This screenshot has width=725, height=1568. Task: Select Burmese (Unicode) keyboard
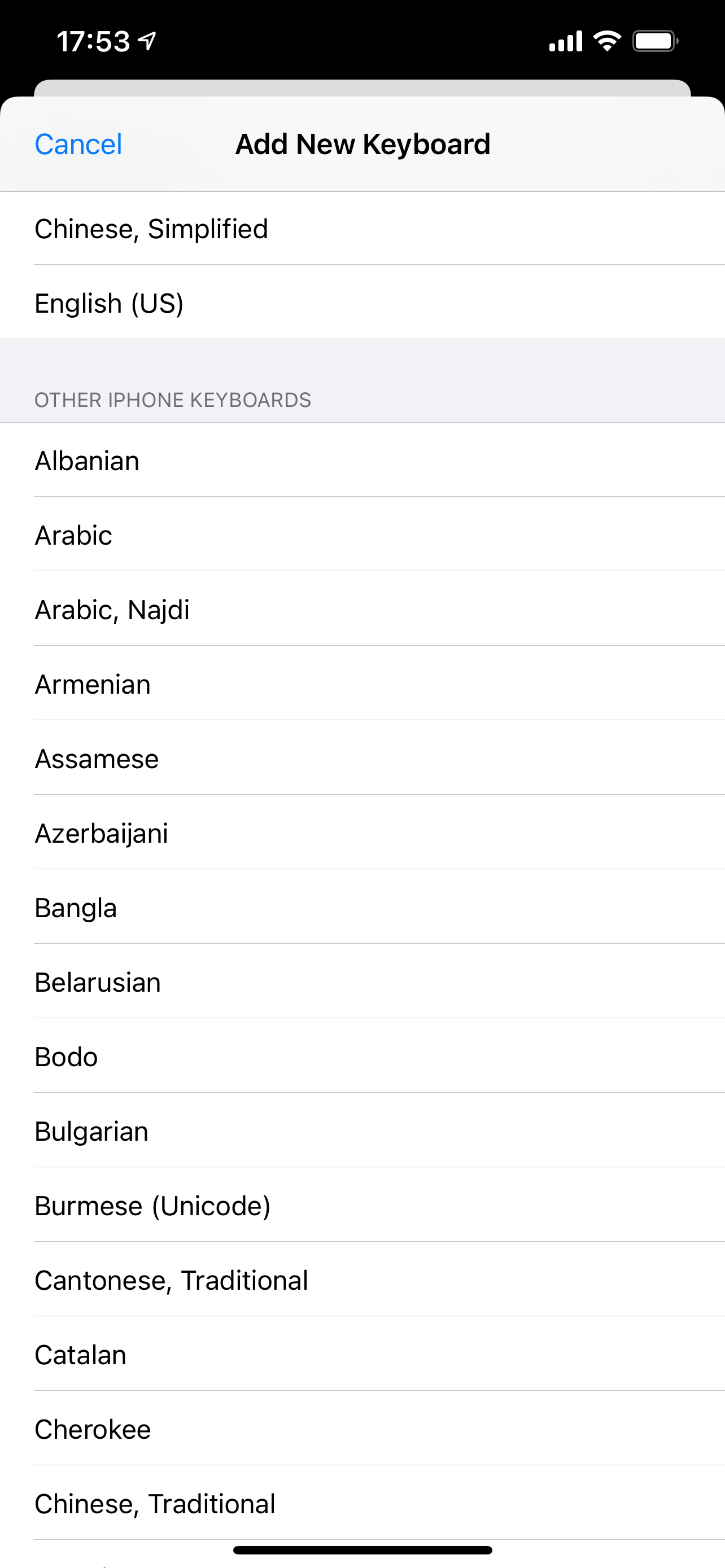click(362, 1206)
